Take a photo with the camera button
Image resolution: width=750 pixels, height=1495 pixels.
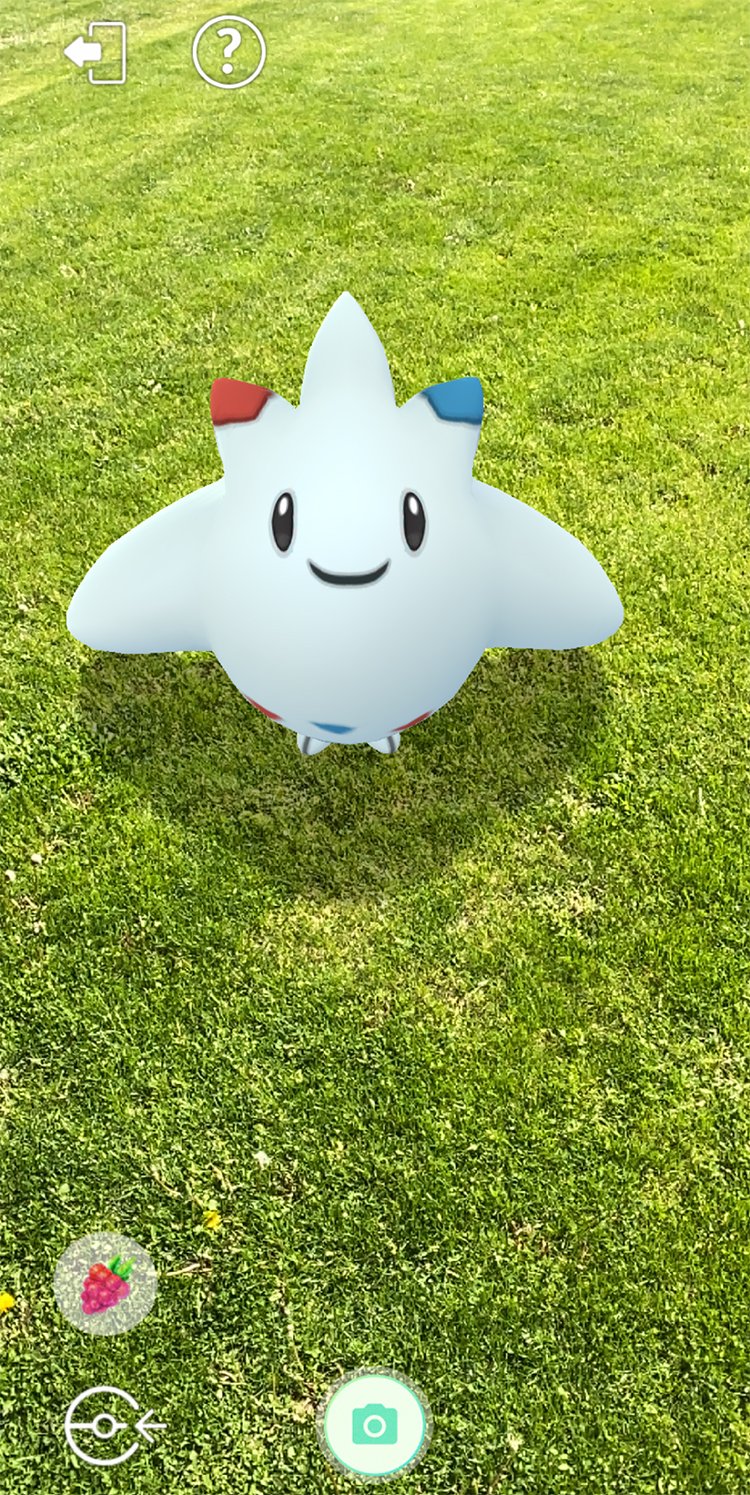click(375, 1424)
